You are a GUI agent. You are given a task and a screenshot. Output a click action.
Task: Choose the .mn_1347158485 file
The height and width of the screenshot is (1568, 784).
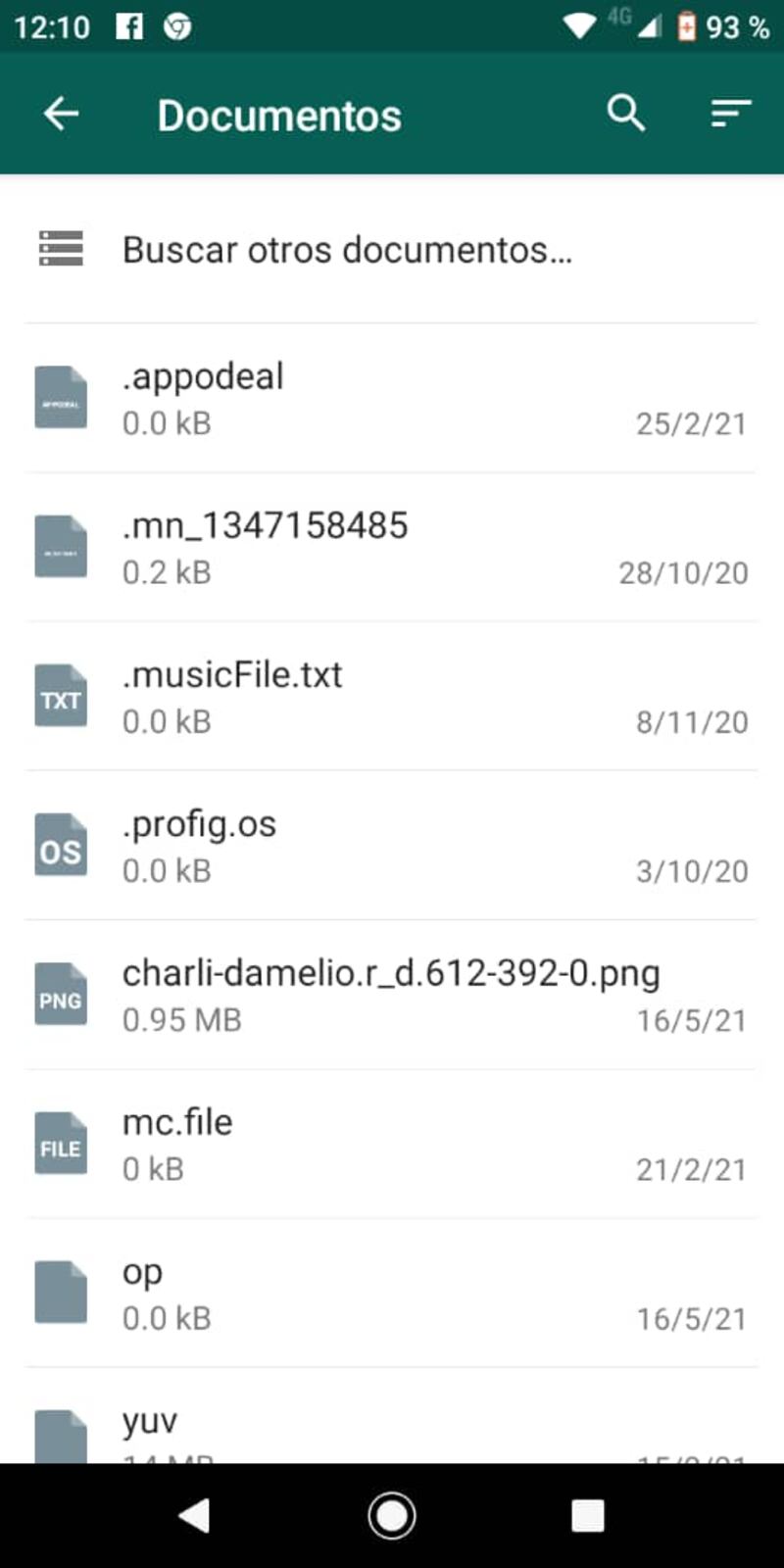392,548
